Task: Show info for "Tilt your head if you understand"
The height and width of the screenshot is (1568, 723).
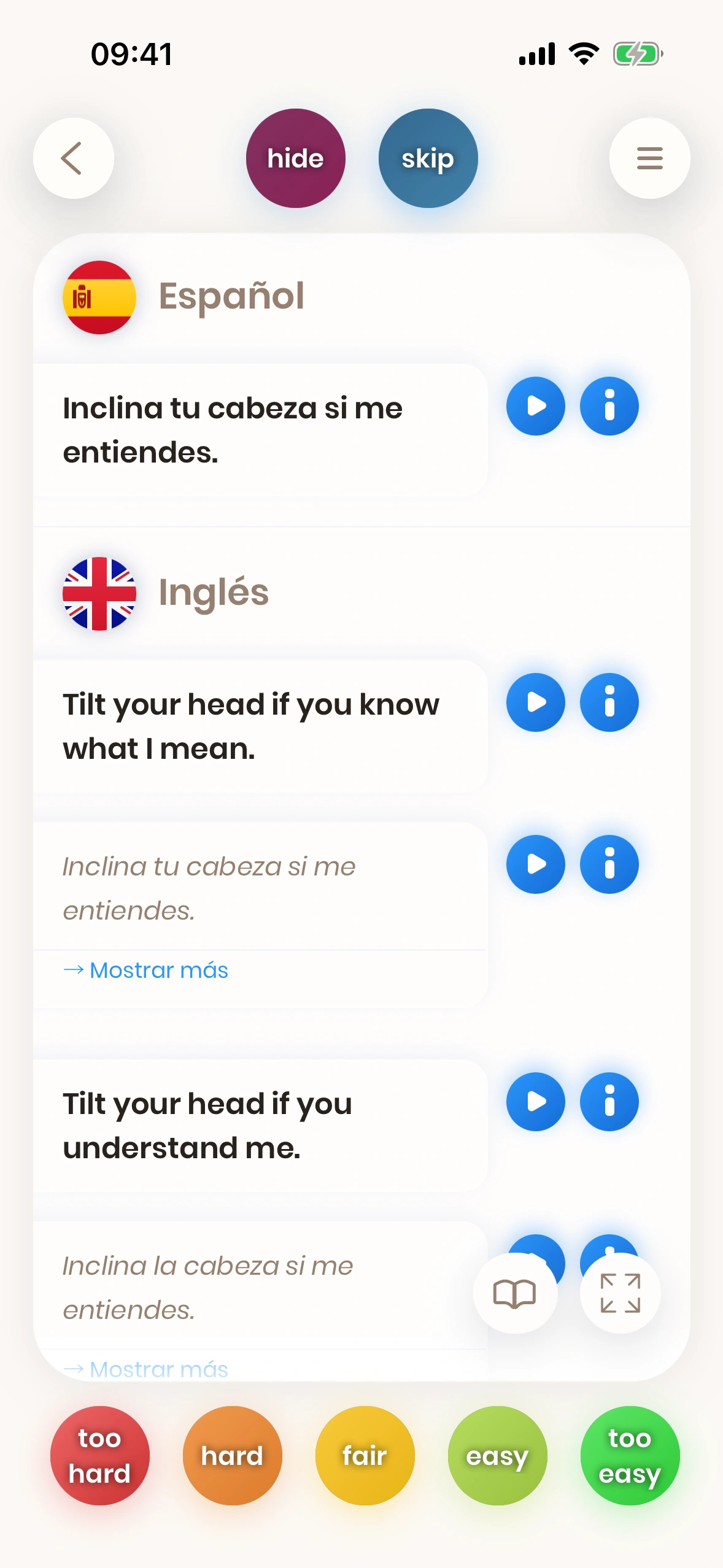Action: point(609,1102)
